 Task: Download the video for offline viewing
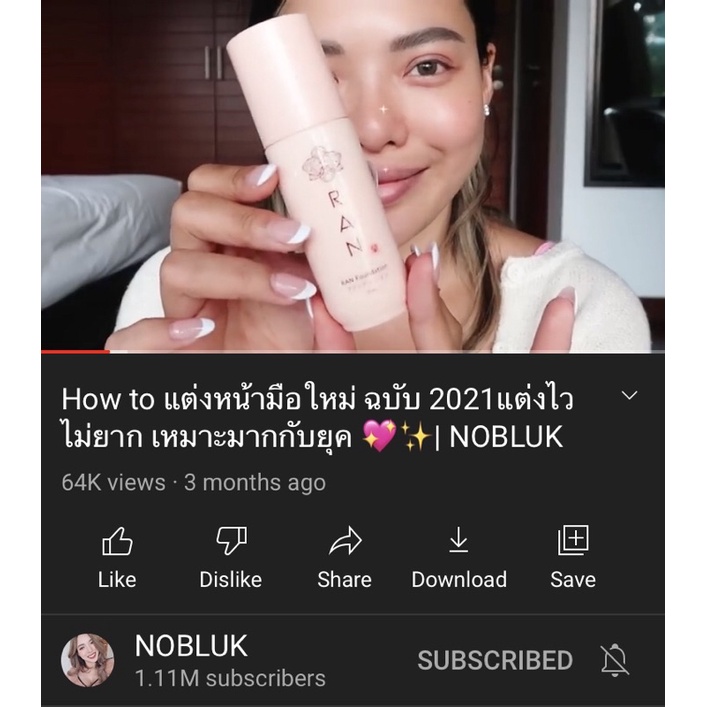tap(459, 557)
